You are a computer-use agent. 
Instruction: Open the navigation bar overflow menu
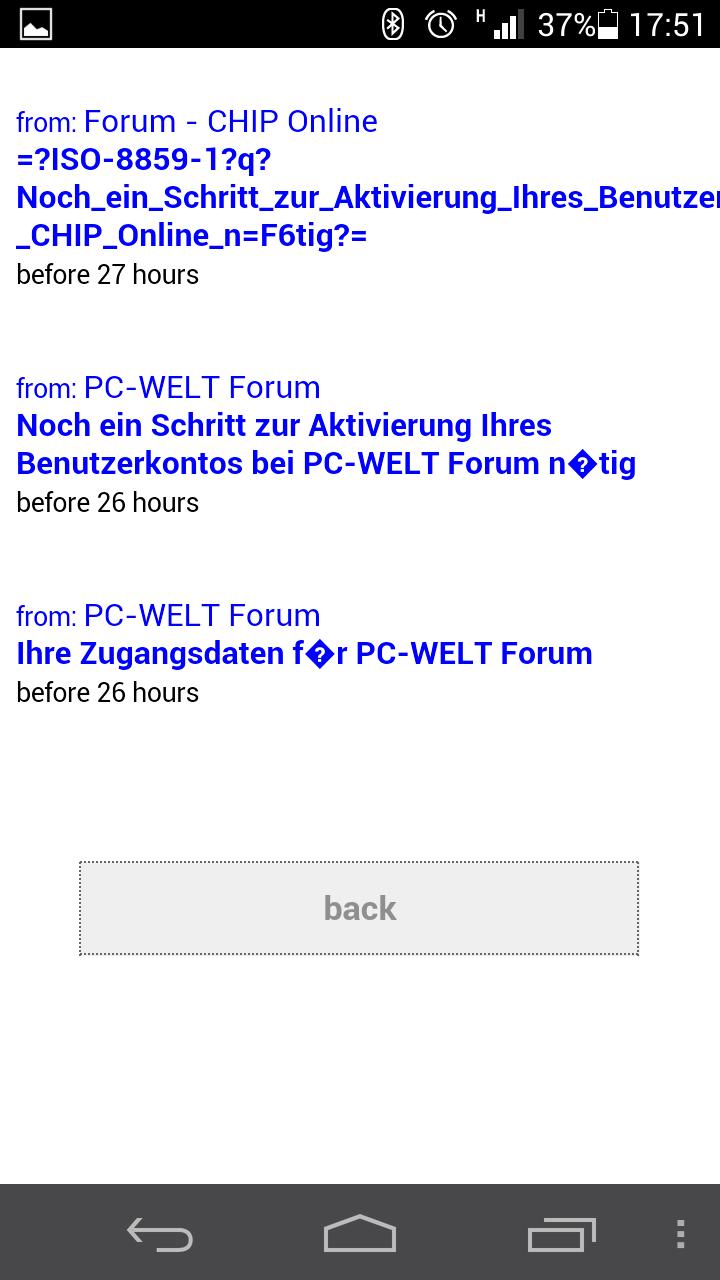(x=680, y=1234)
